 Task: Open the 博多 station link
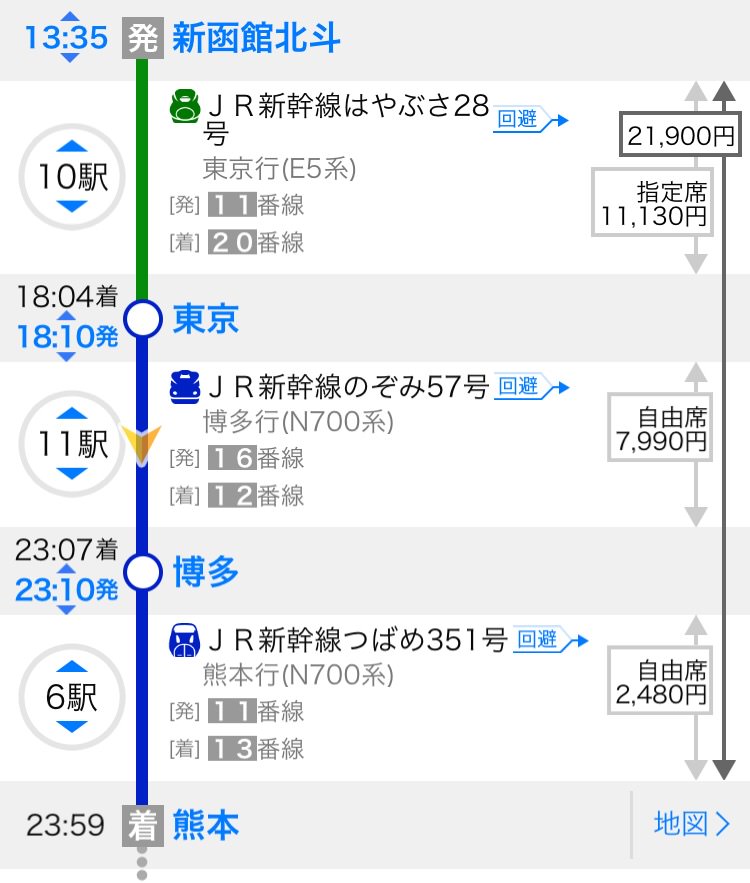tap(205, 572)
